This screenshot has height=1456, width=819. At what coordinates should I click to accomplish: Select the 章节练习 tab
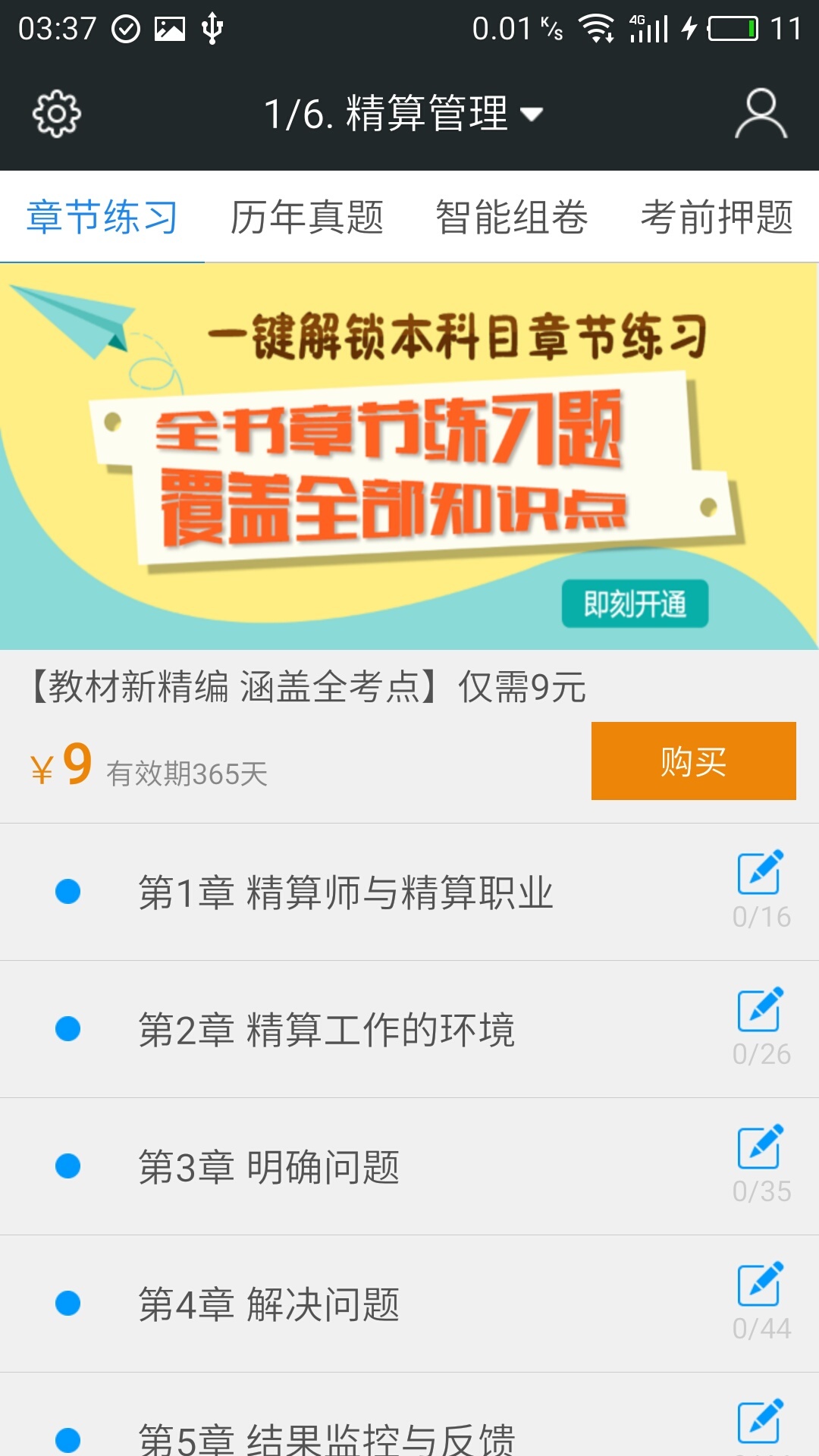(x=102, y=218)
